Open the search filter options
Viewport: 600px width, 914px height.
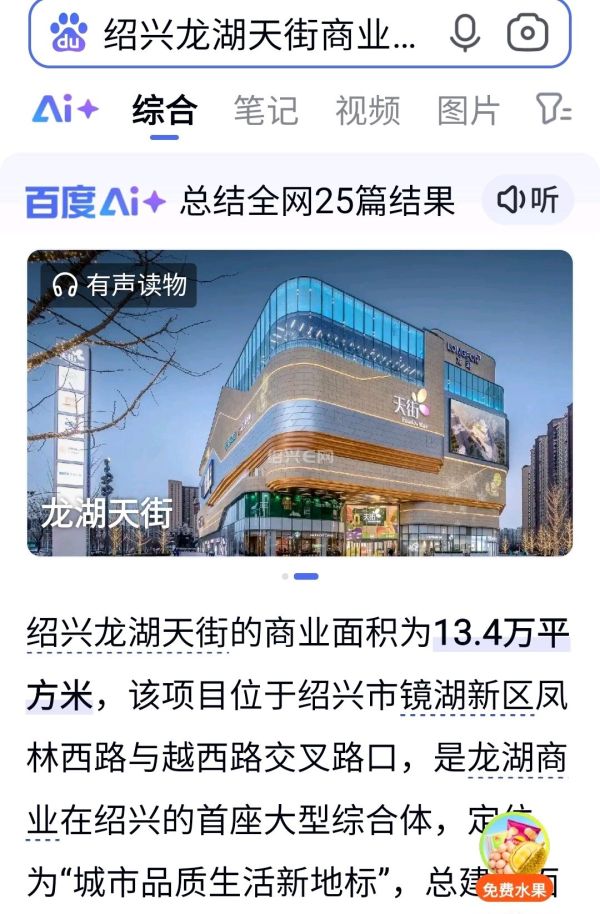point(554,110)
